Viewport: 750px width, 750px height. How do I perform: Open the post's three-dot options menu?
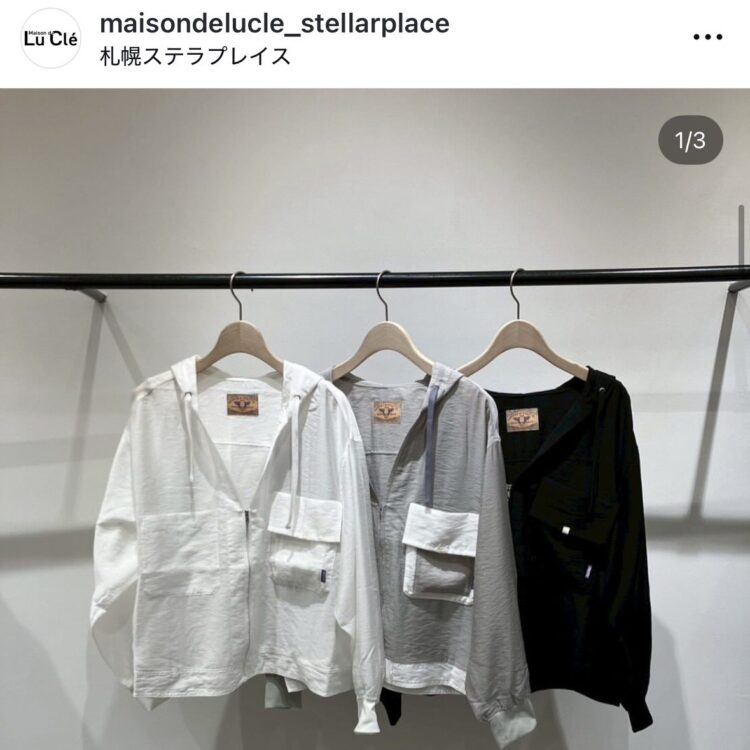click(x=707, y=37)
